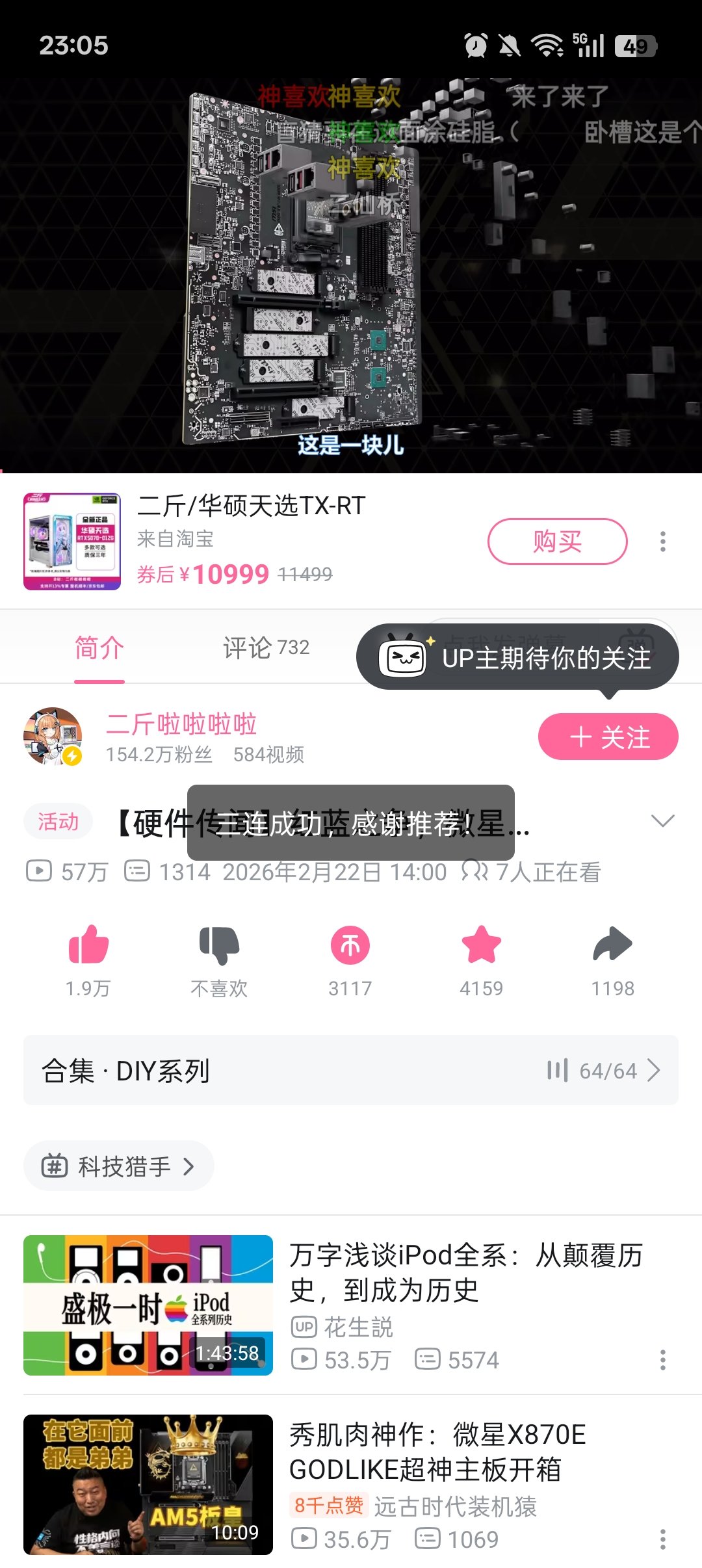702x1568 pixels.
Task: Open the 科技猎手 topic chip
Action: 119,1166
